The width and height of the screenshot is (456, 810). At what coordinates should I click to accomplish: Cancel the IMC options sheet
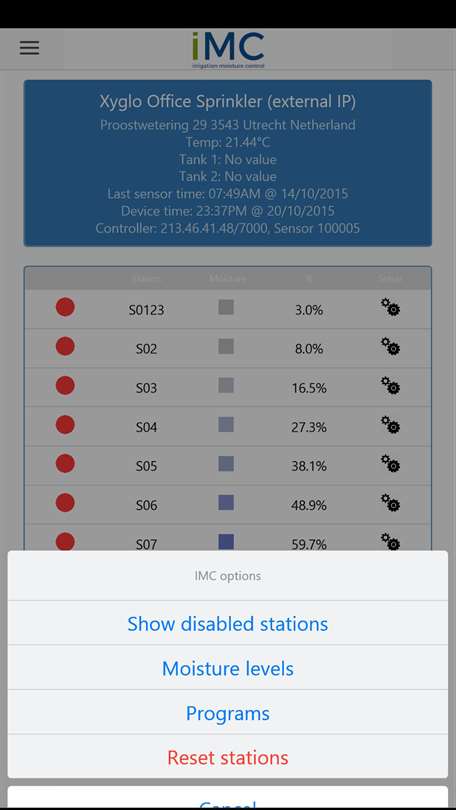click(x=228, y=799)
